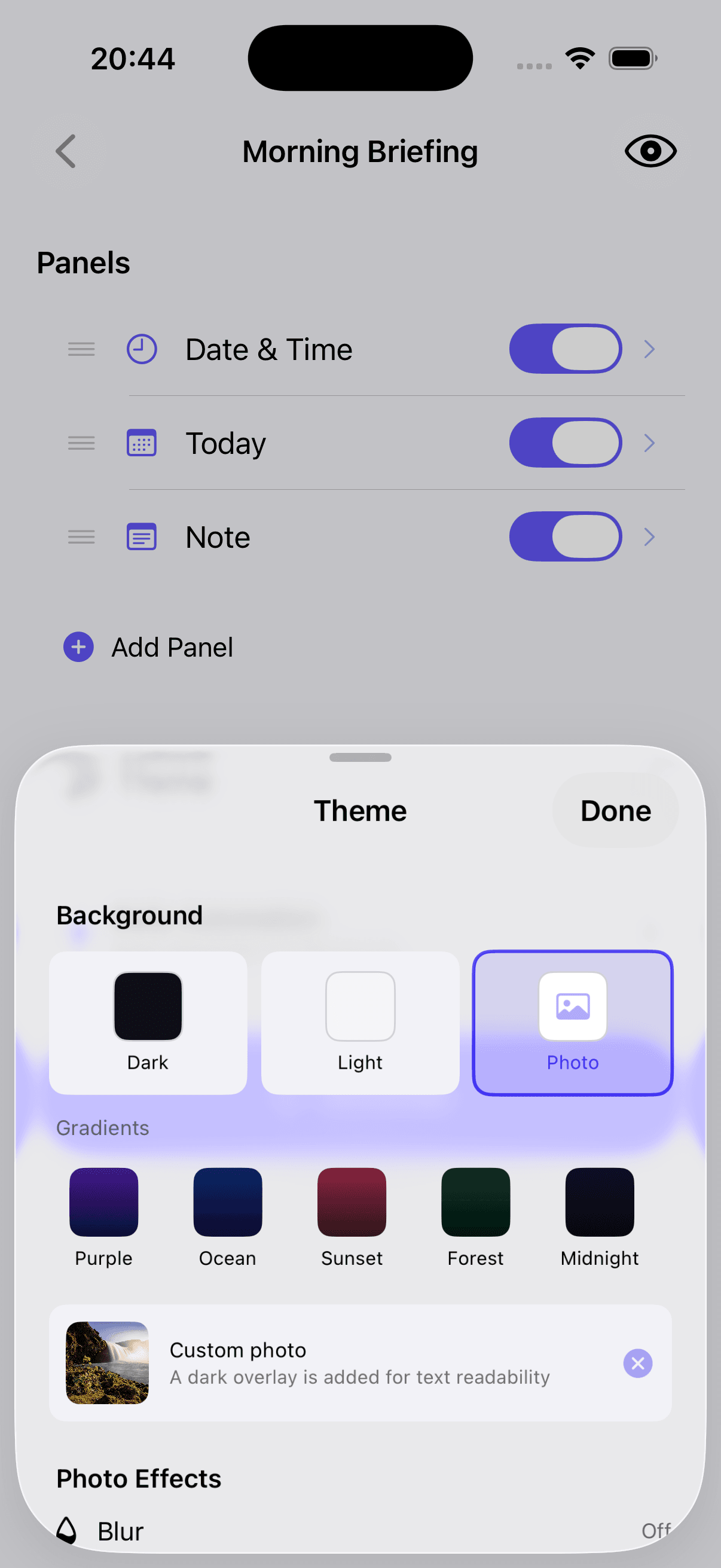Image resolution: width=721 pixels, height=1568 pixels.
Task: Open Note panel details chevron
Action: 650,536
